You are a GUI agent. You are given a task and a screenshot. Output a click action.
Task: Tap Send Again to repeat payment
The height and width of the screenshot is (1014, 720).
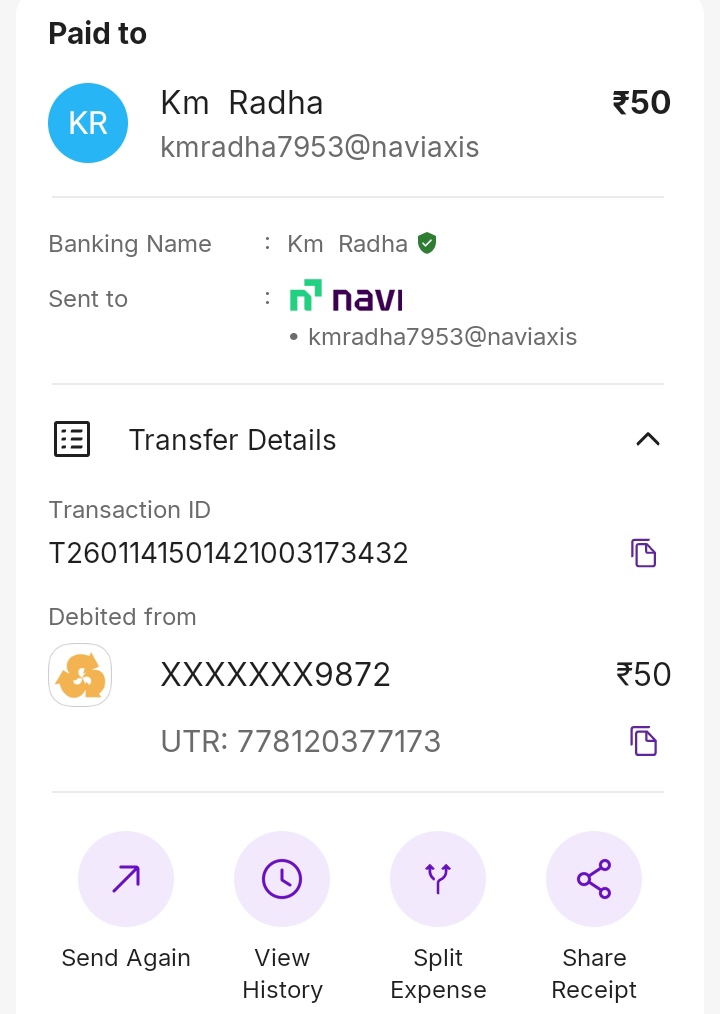[x=126, y=880]
